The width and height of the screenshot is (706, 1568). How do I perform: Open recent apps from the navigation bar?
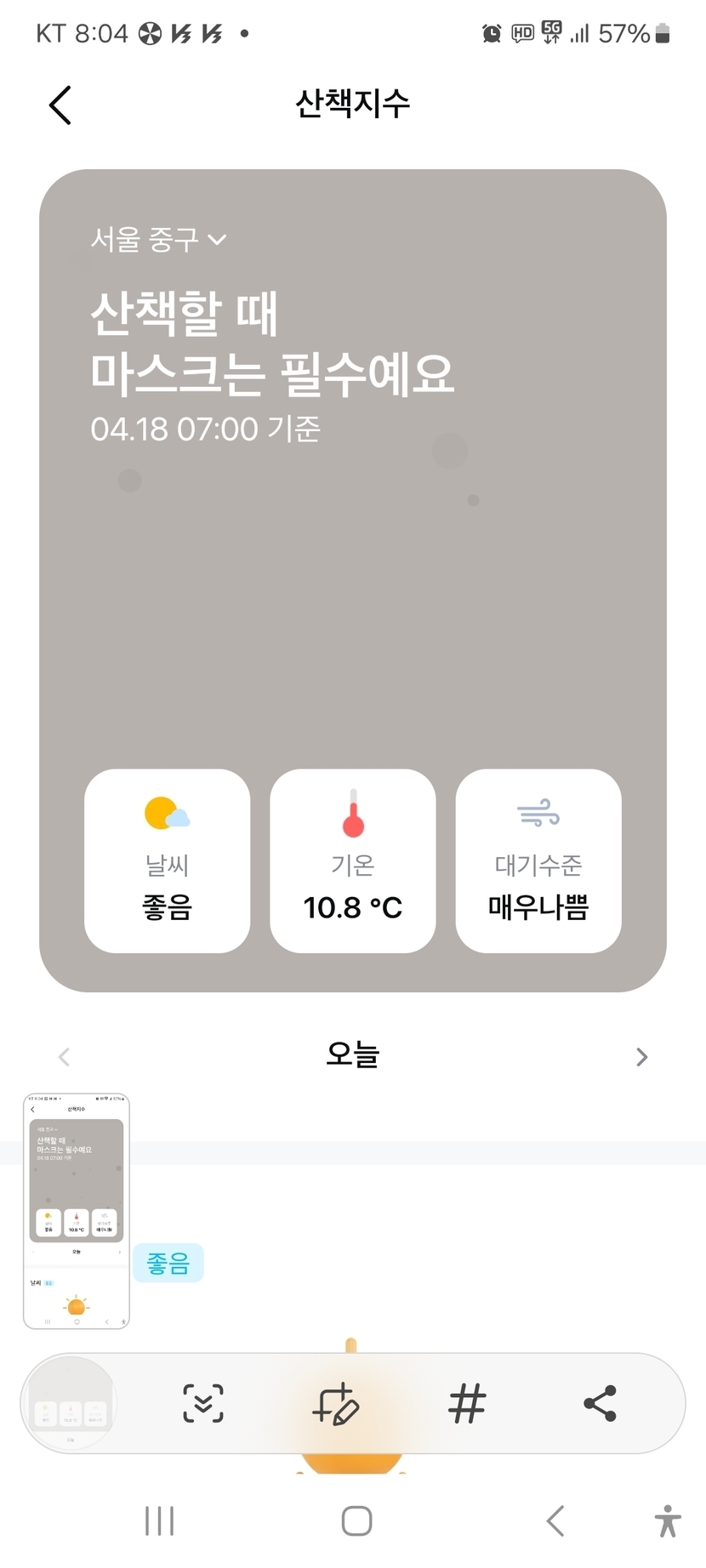159,1521
